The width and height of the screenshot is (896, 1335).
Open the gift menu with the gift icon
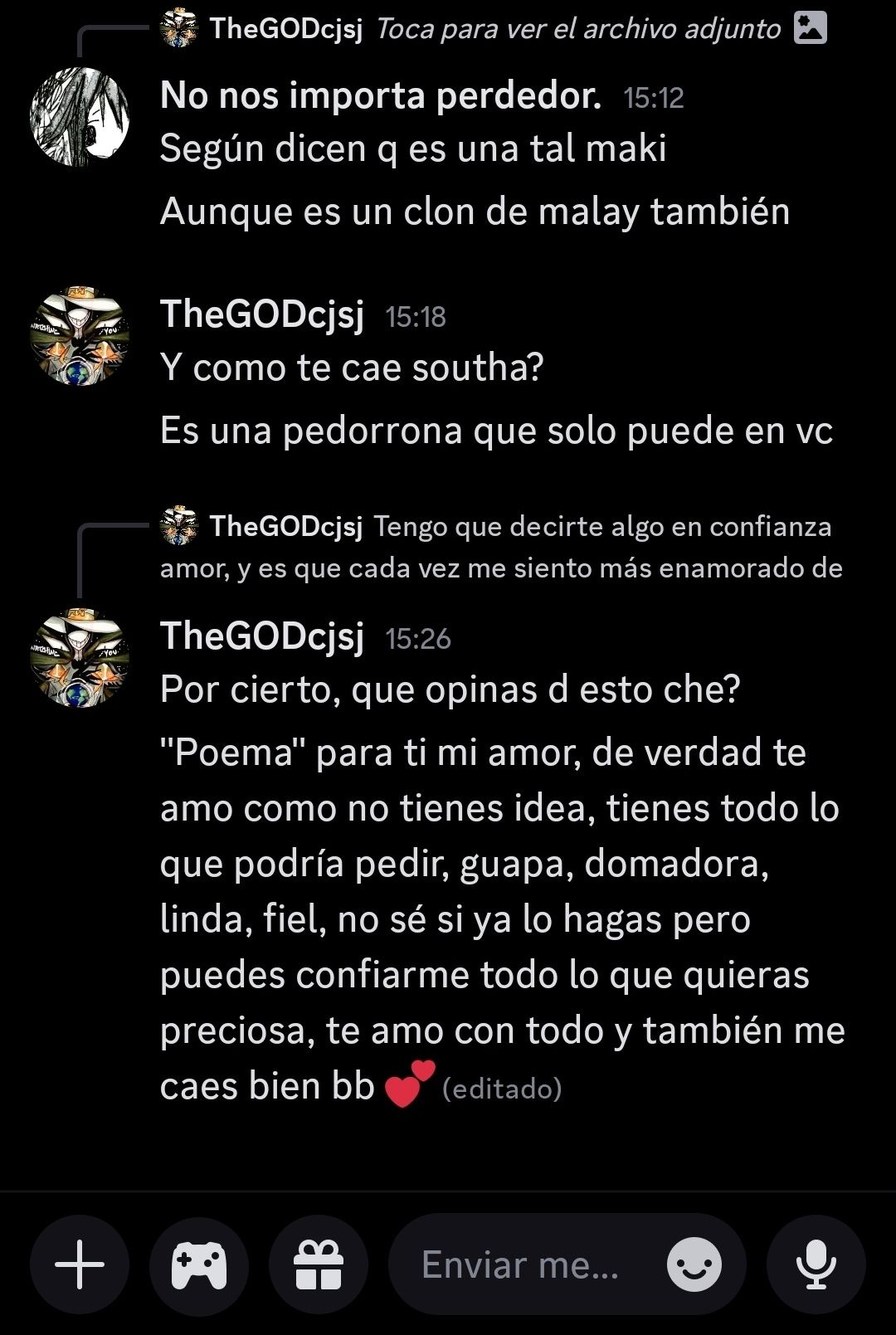[x=318, y=1264]
